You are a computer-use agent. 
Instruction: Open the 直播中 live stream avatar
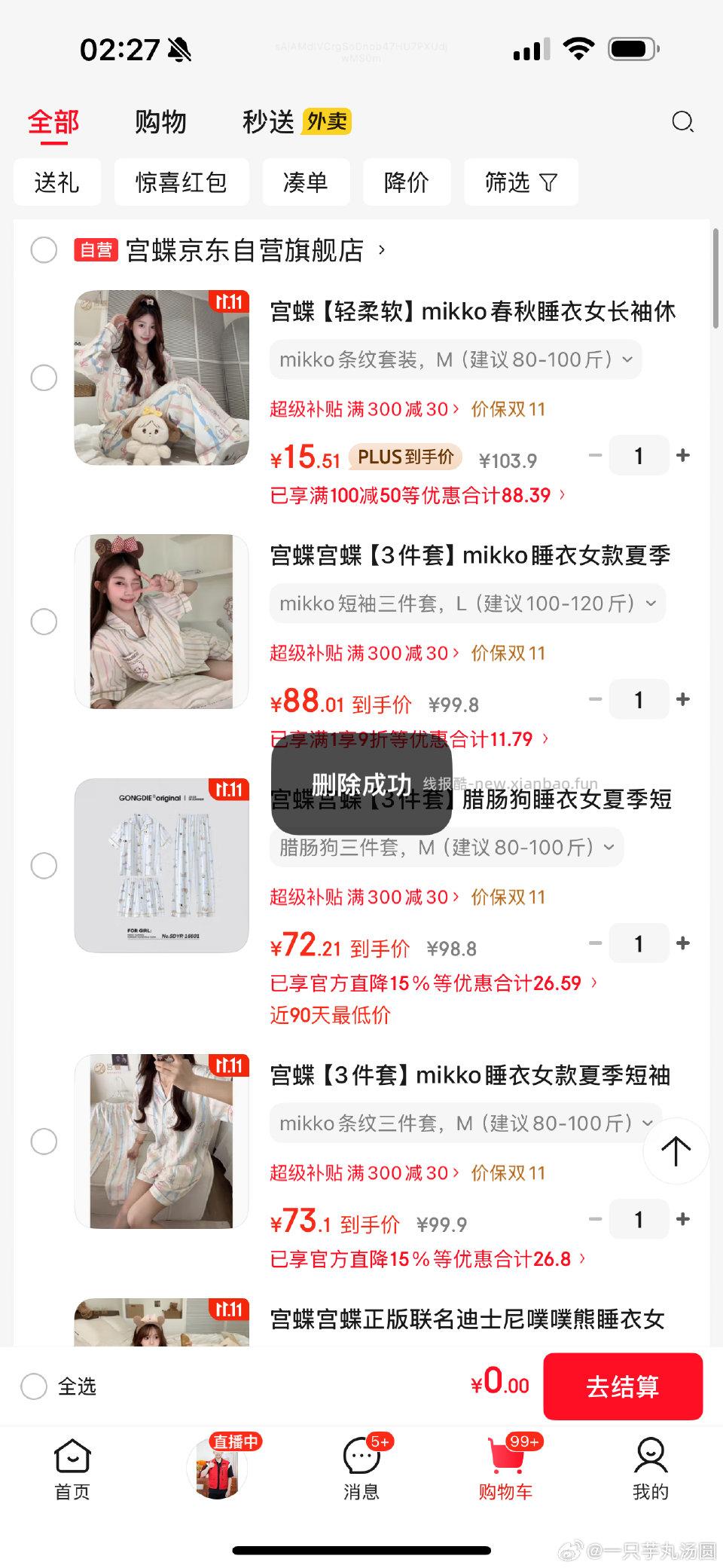point(216,1466)
